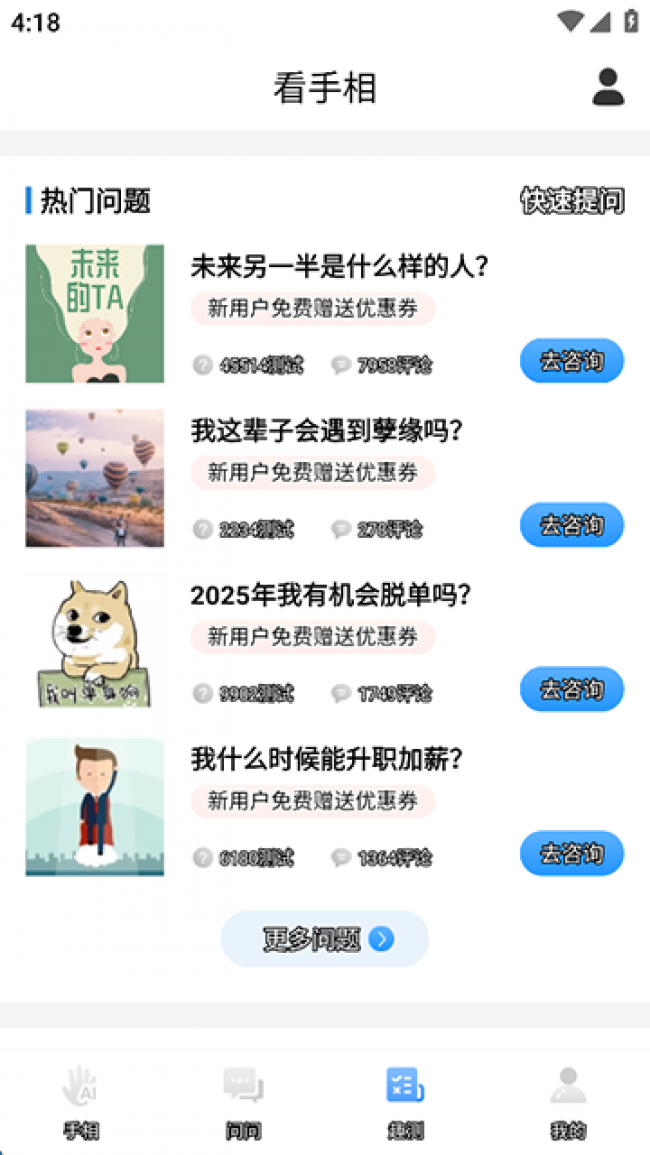Load more questions with 更多问题
This screenshot has height=1155, width=650.
pos(325,939)
